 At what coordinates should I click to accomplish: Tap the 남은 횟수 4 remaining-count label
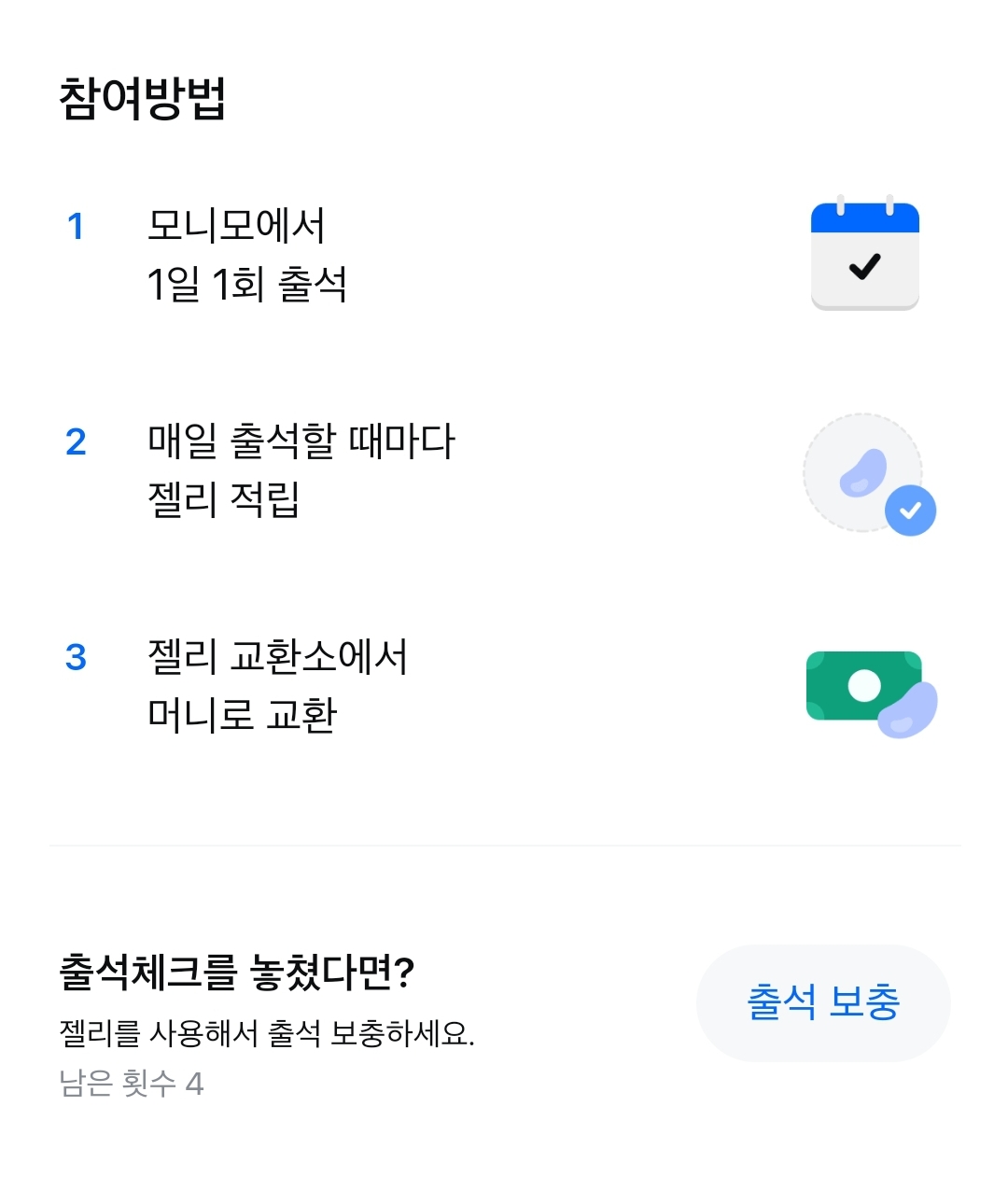click(133, 1081)
